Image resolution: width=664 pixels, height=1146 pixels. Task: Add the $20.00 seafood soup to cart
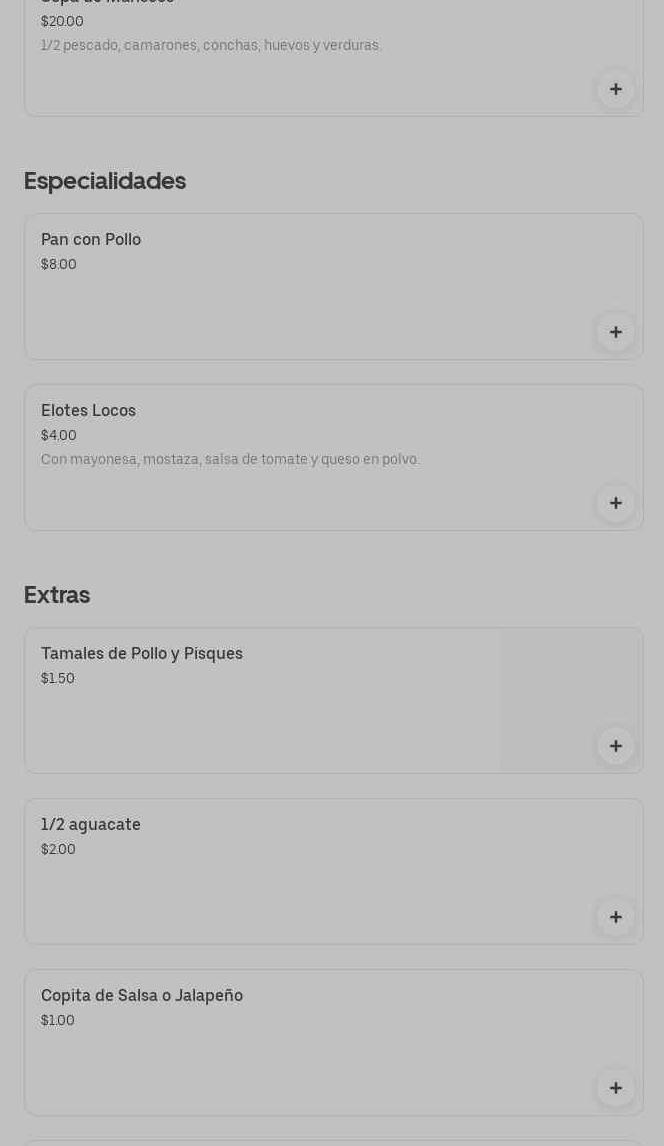point(615,89)
